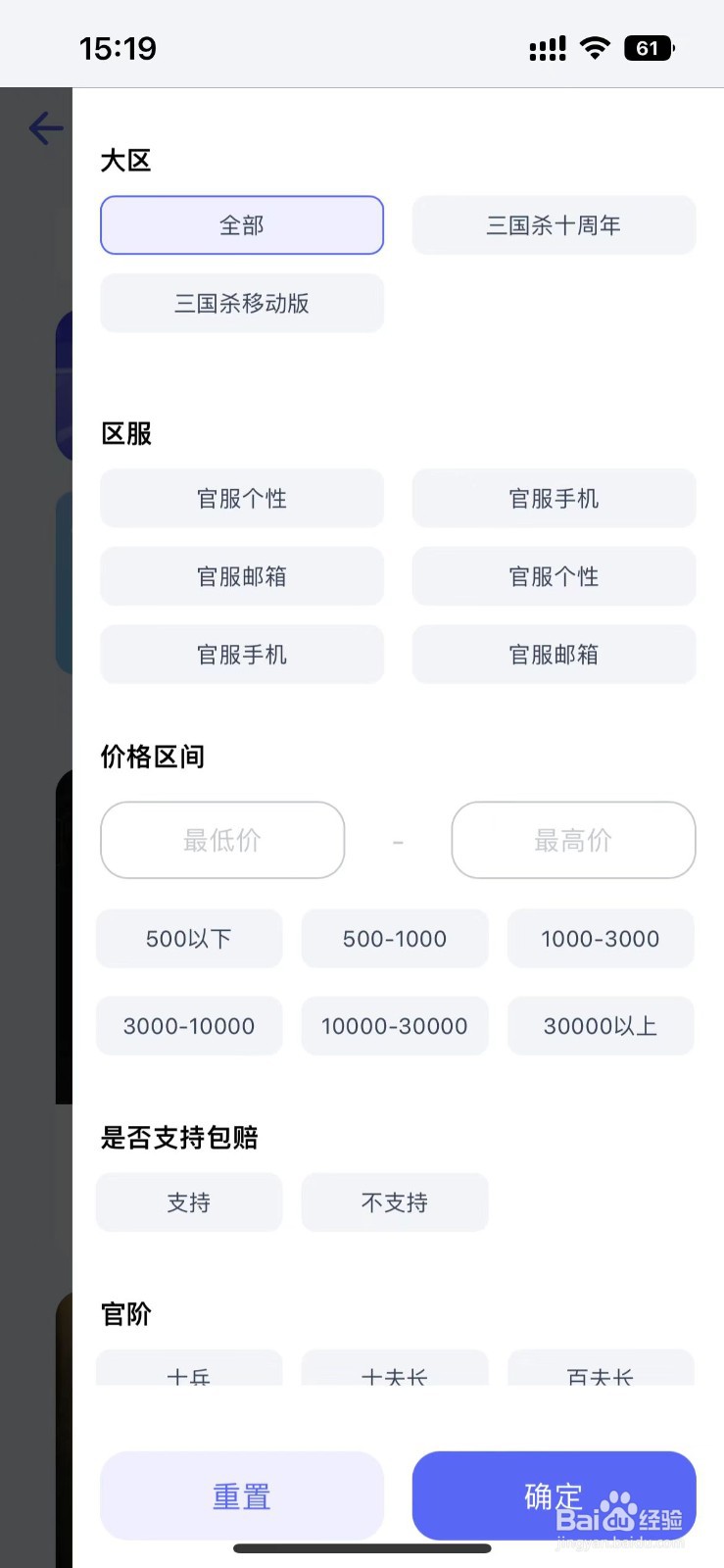This screenshot has height=1568, width=724.
Task: Tap the back arrow to exit filters
Action: [x=46, y=128]
